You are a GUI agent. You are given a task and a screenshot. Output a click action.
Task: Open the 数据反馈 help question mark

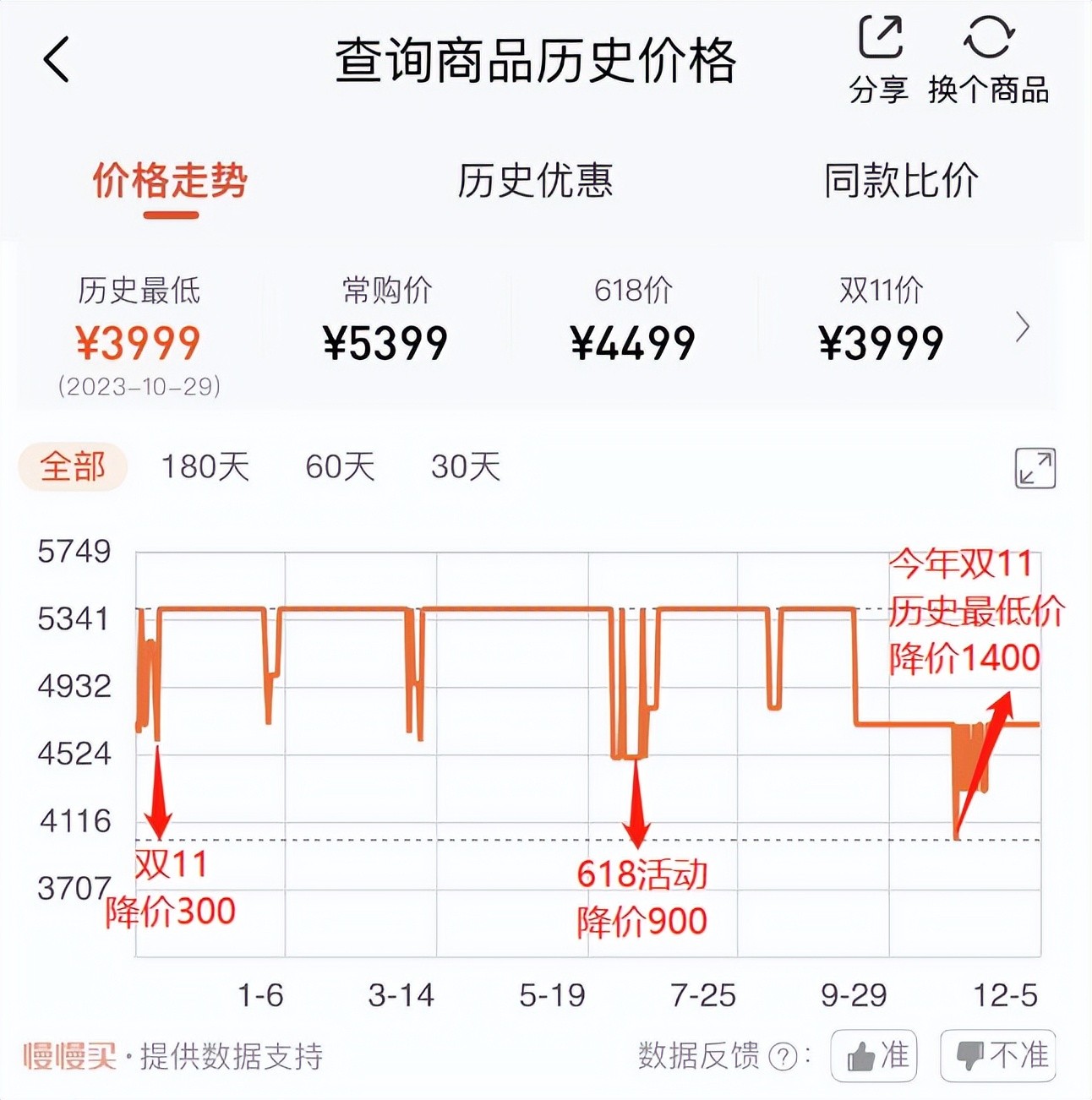[x=784, y=1056]
